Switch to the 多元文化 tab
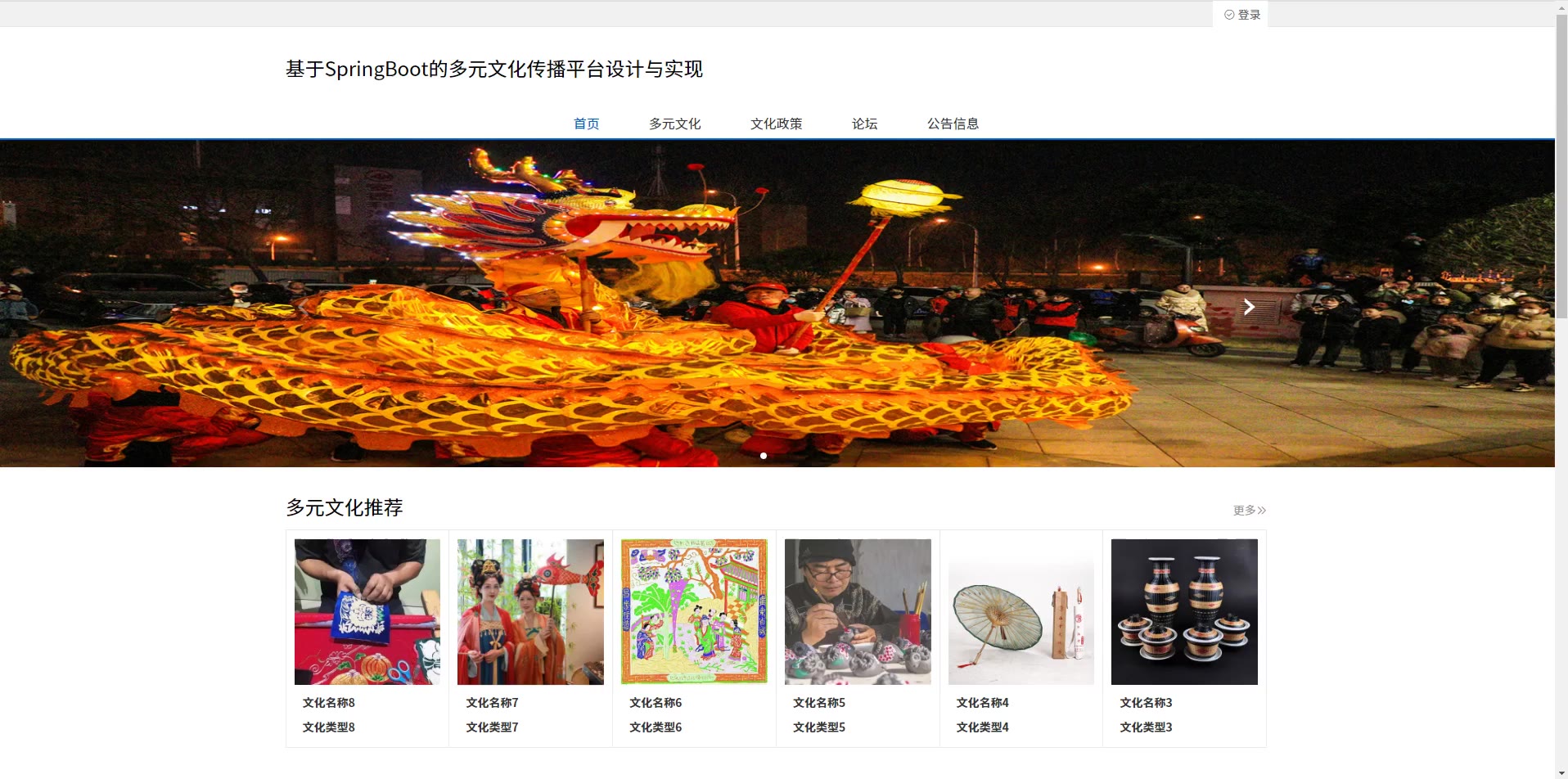 [674, 124]
